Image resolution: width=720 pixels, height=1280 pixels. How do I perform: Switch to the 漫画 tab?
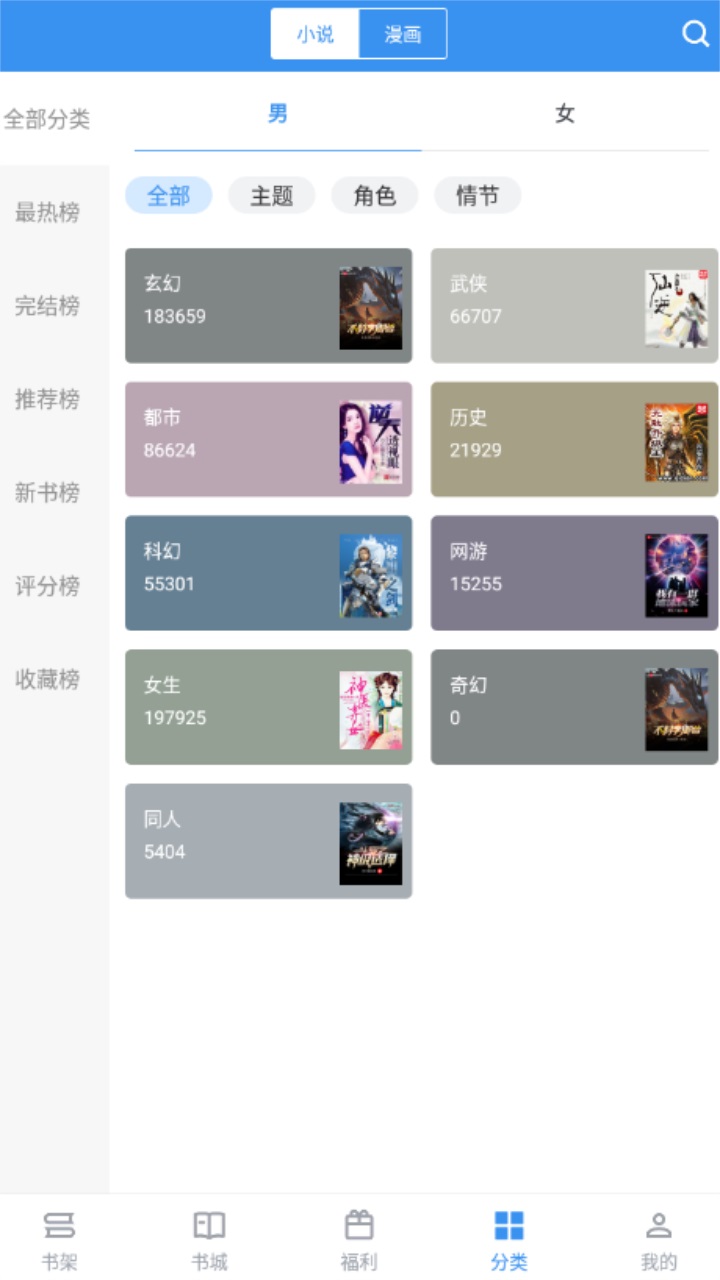coord(402,33)
